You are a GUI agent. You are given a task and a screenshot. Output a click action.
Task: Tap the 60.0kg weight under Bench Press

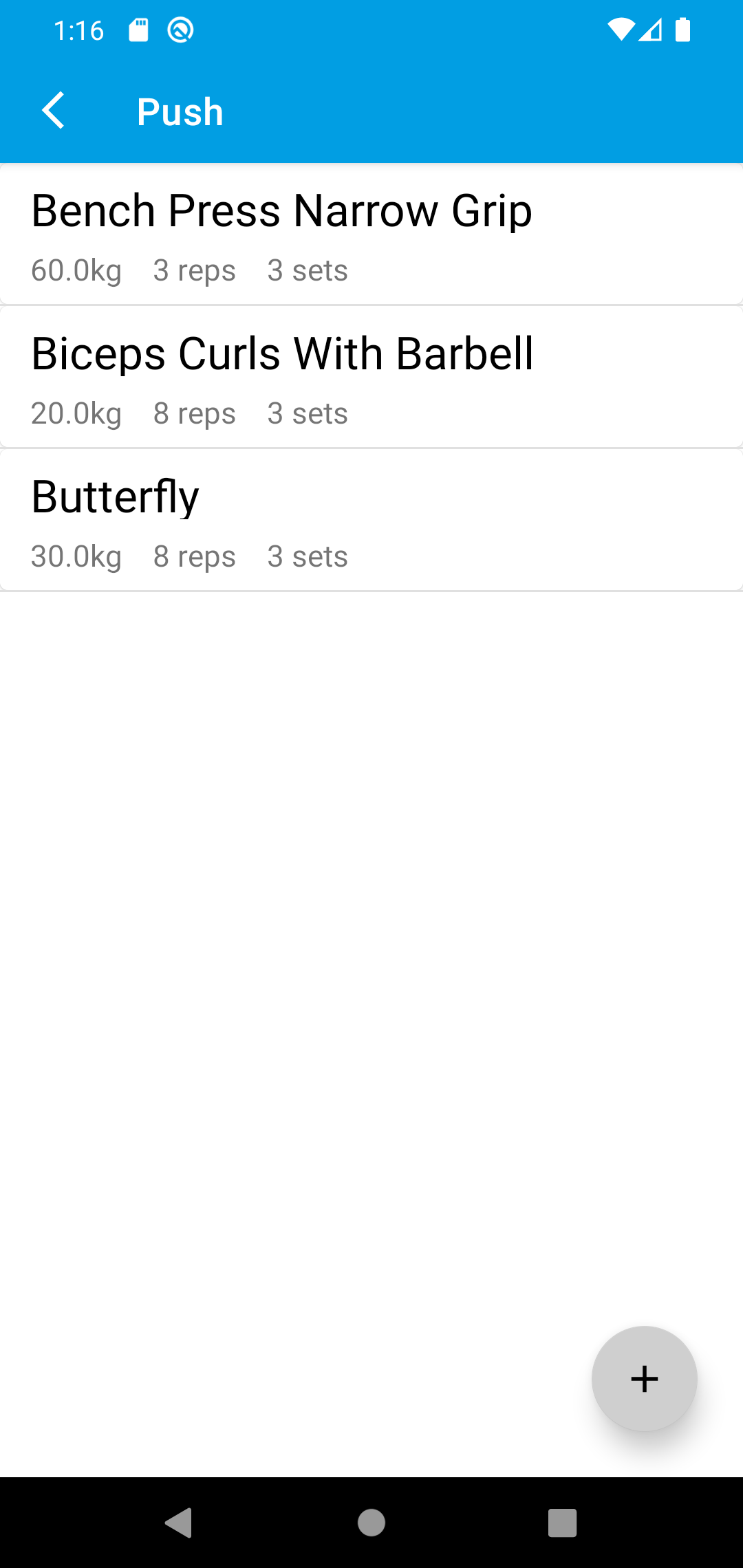click(76, 270)
